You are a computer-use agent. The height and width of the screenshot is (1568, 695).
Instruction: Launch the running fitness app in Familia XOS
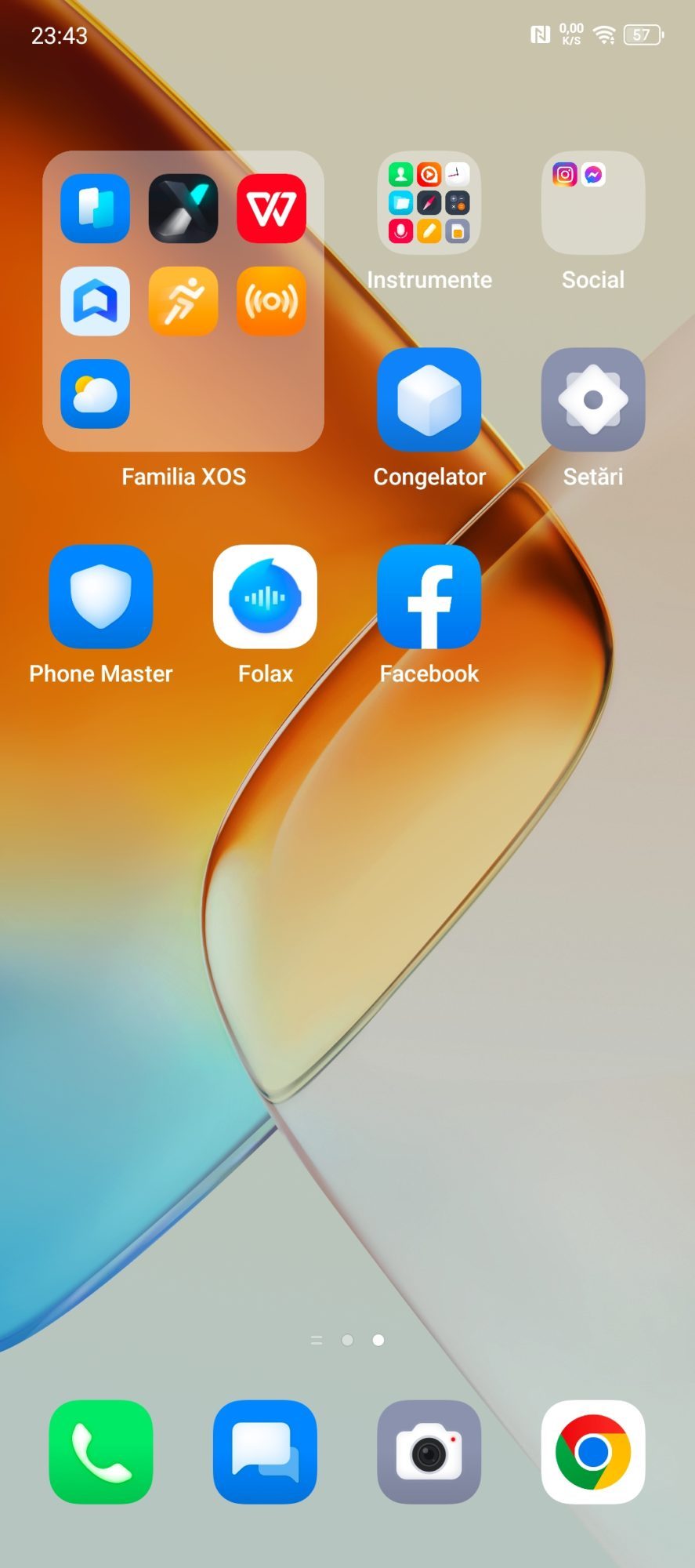pos(183,301)
